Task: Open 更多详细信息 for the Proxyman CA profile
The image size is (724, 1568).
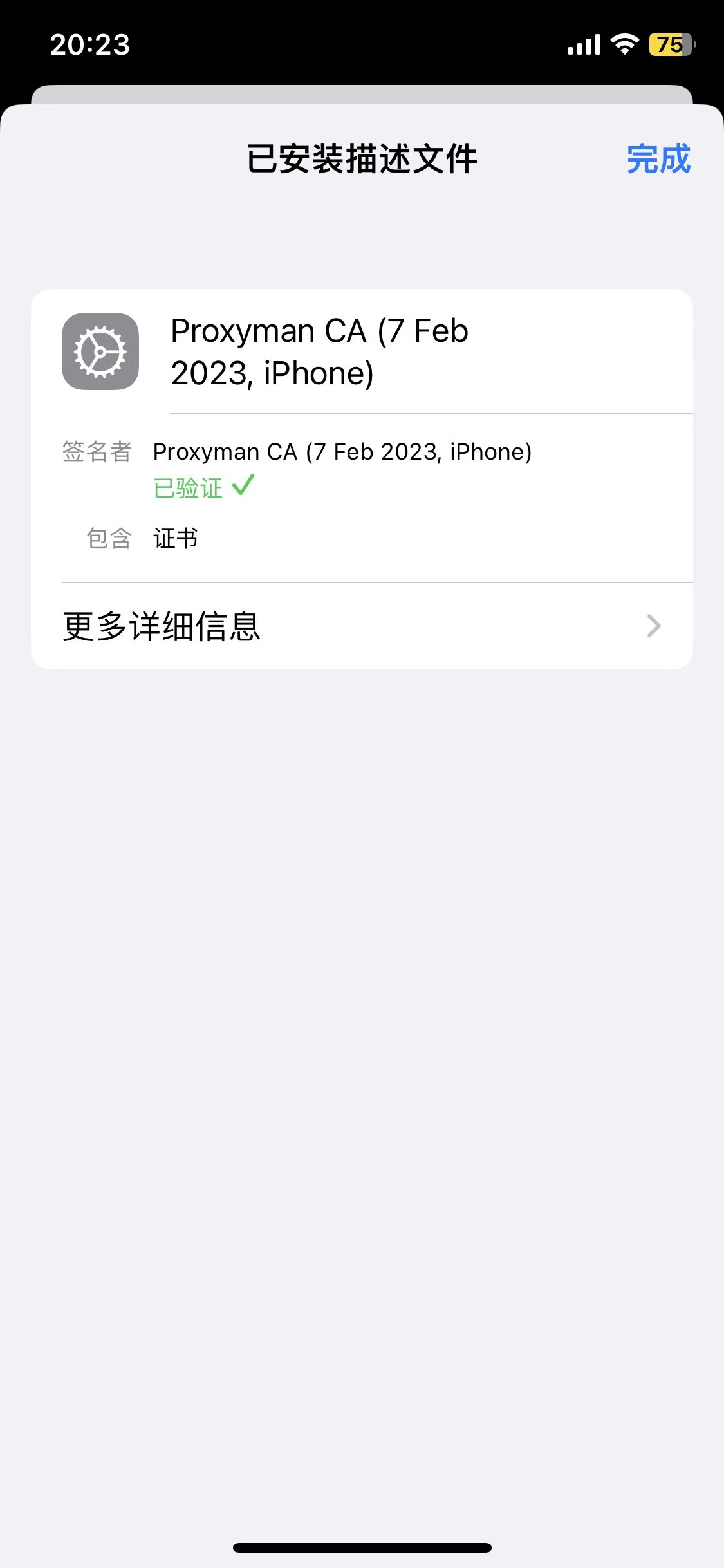Action: (x=360, y=626)
